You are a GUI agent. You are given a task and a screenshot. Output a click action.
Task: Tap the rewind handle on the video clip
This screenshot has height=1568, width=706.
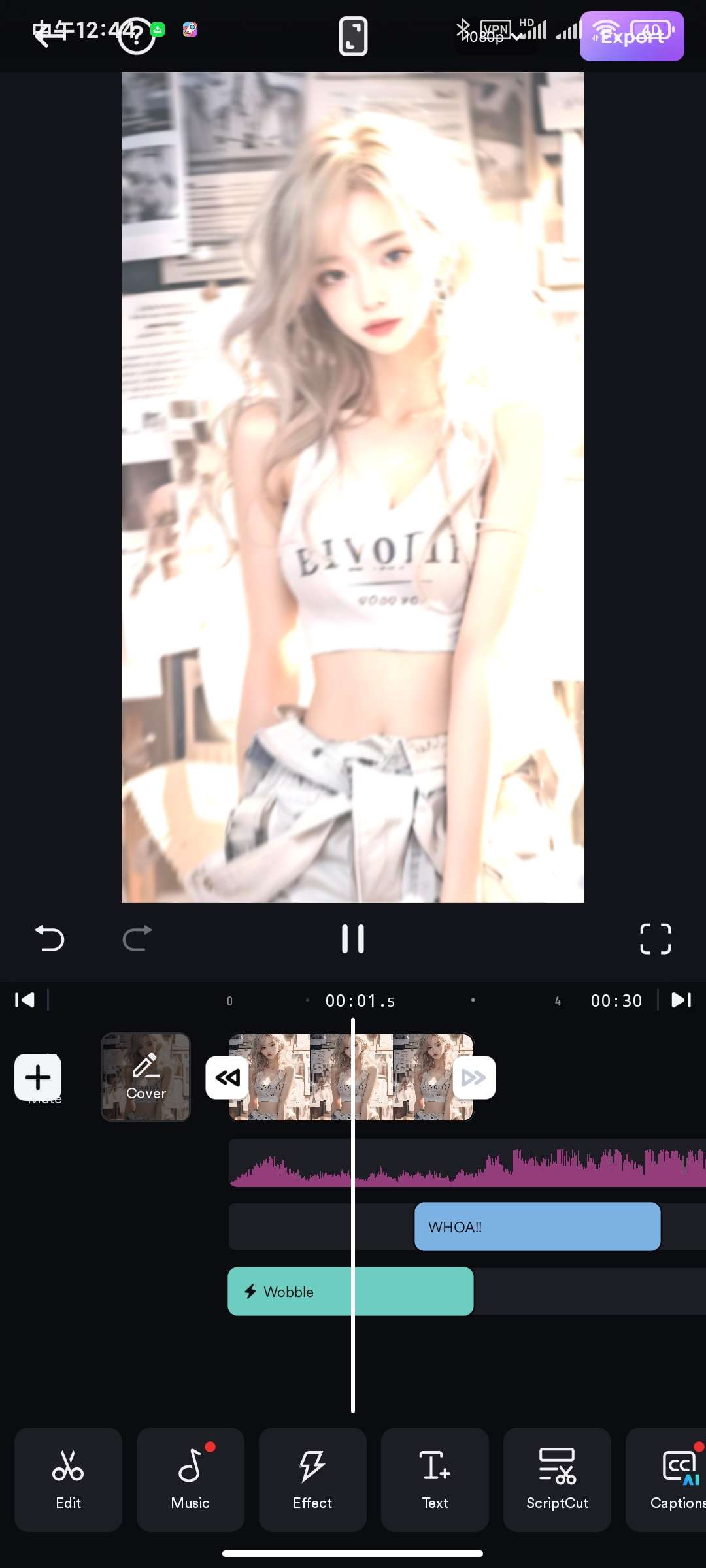[227, 1077]
